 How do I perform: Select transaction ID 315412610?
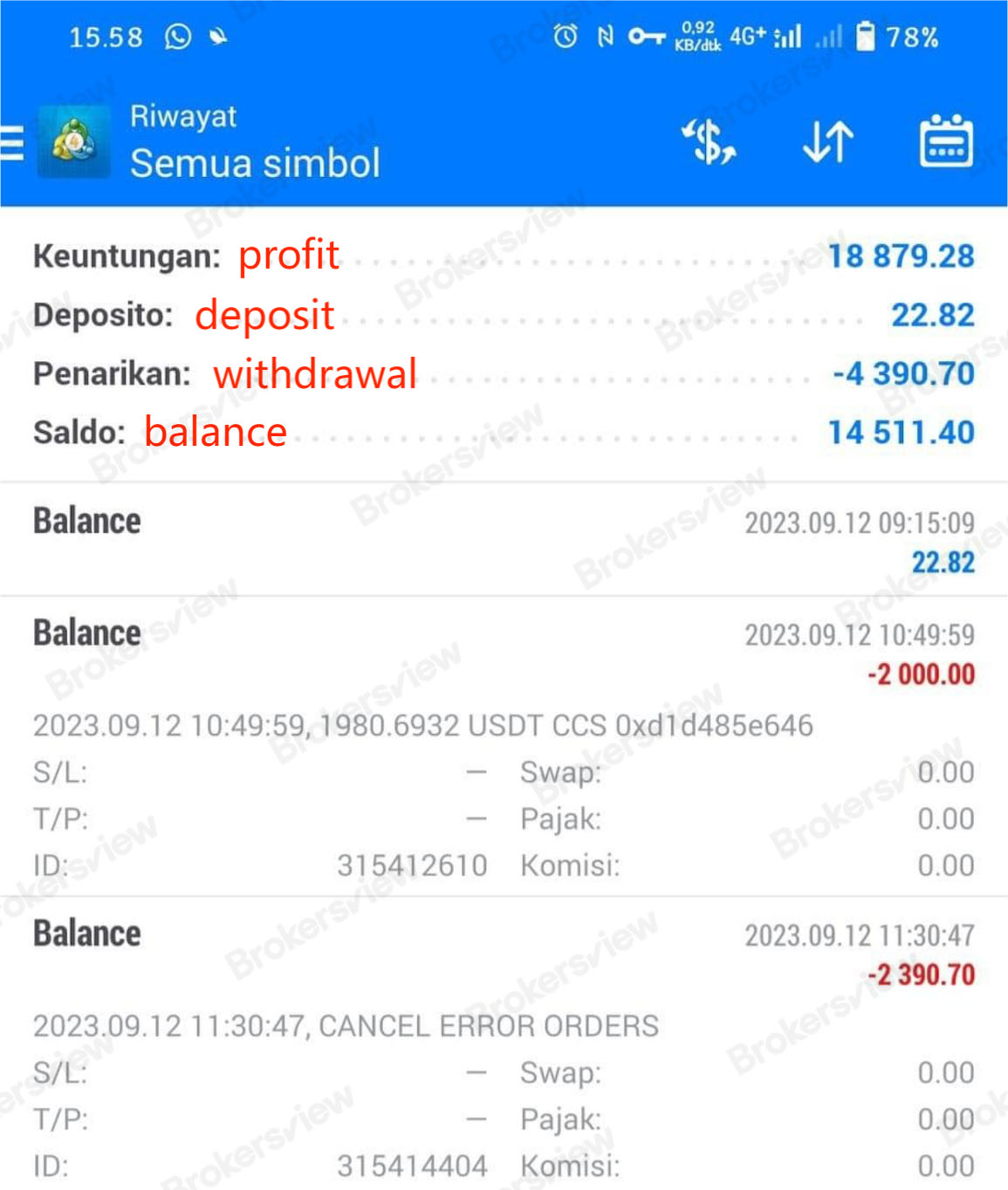(412, 865)
